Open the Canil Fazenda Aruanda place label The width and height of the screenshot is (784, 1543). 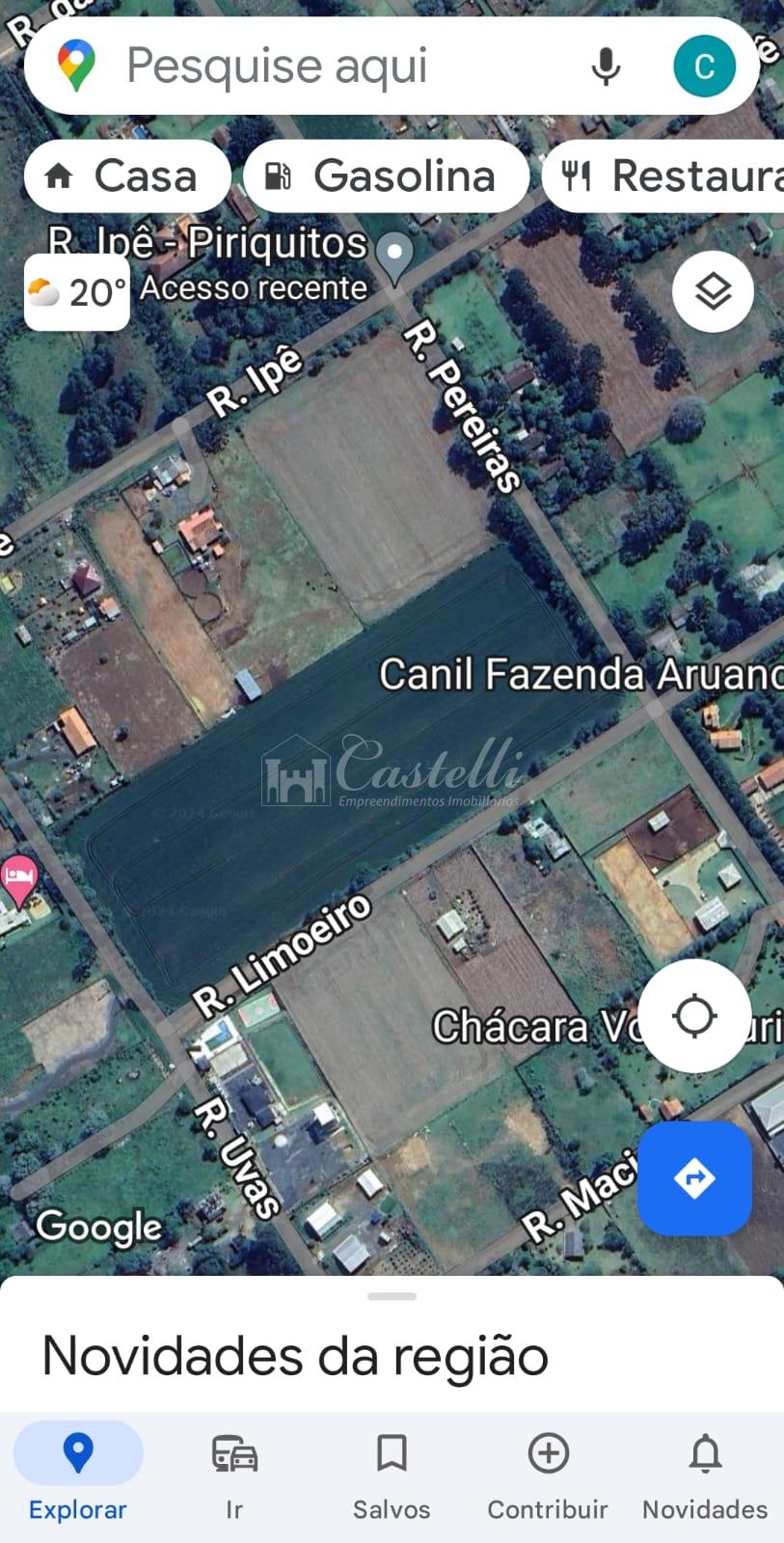[579, 674]
